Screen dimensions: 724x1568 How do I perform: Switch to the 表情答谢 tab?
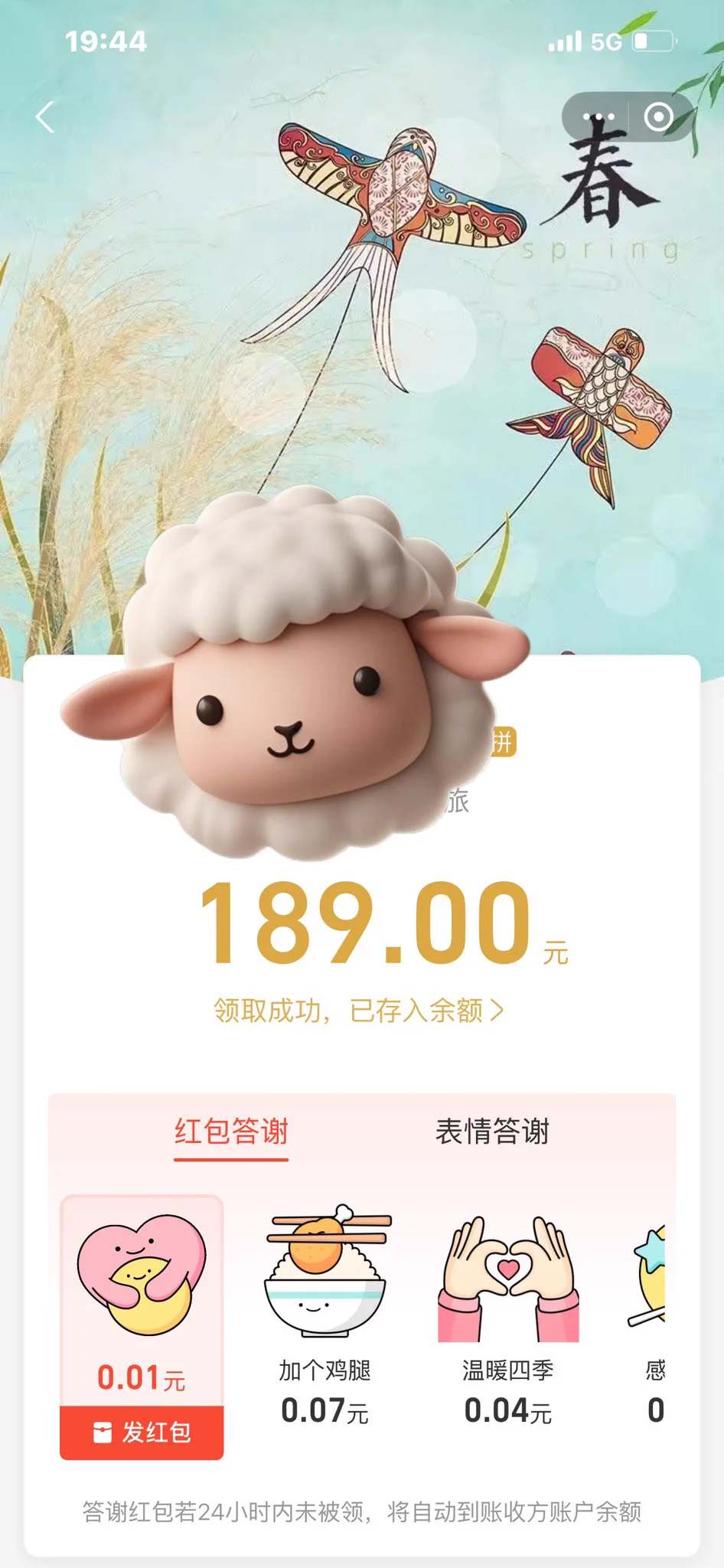coord(492,1132)
